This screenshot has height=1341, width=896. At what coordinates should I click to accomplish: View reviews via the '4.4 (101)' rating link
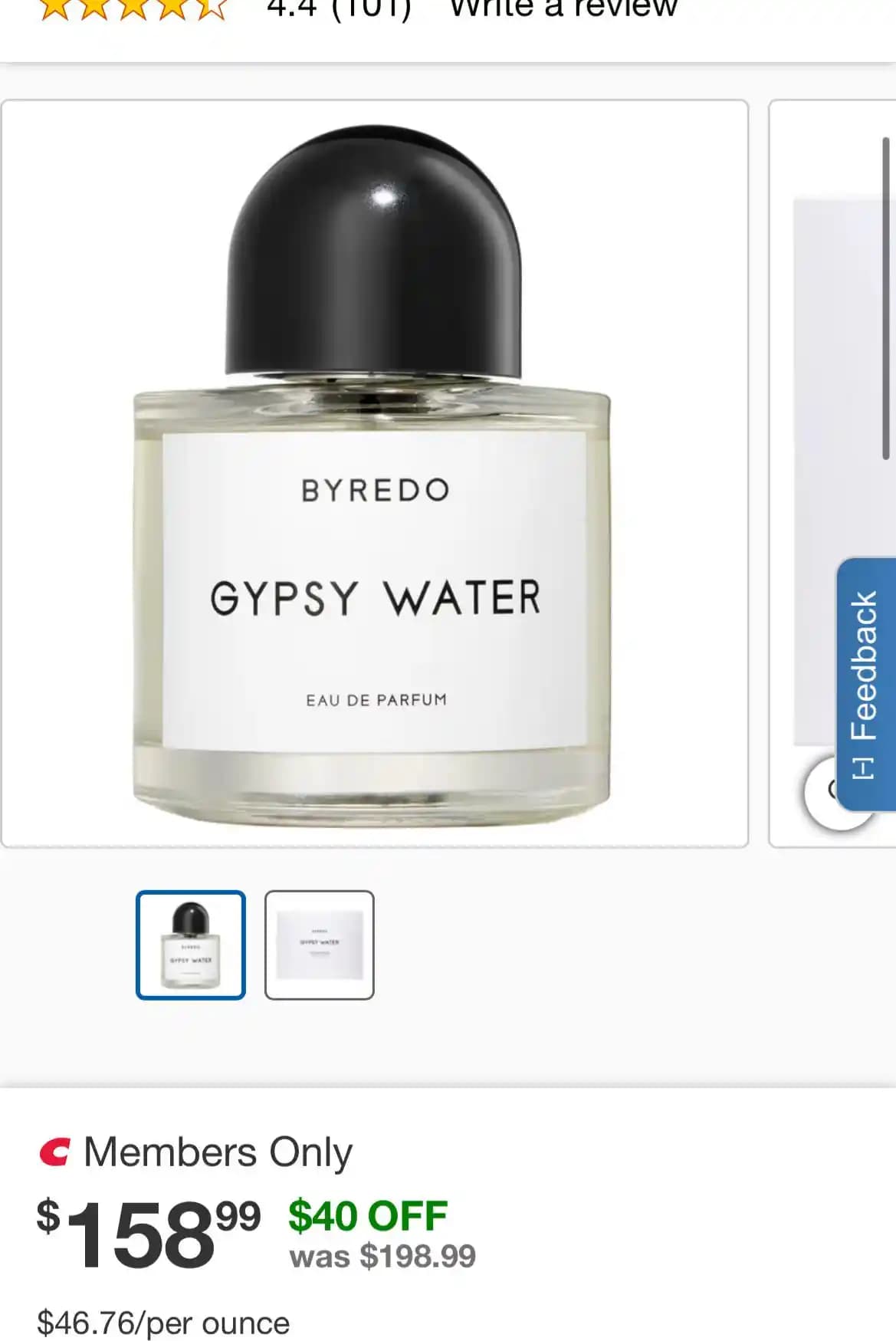click(x=338, y=8)
